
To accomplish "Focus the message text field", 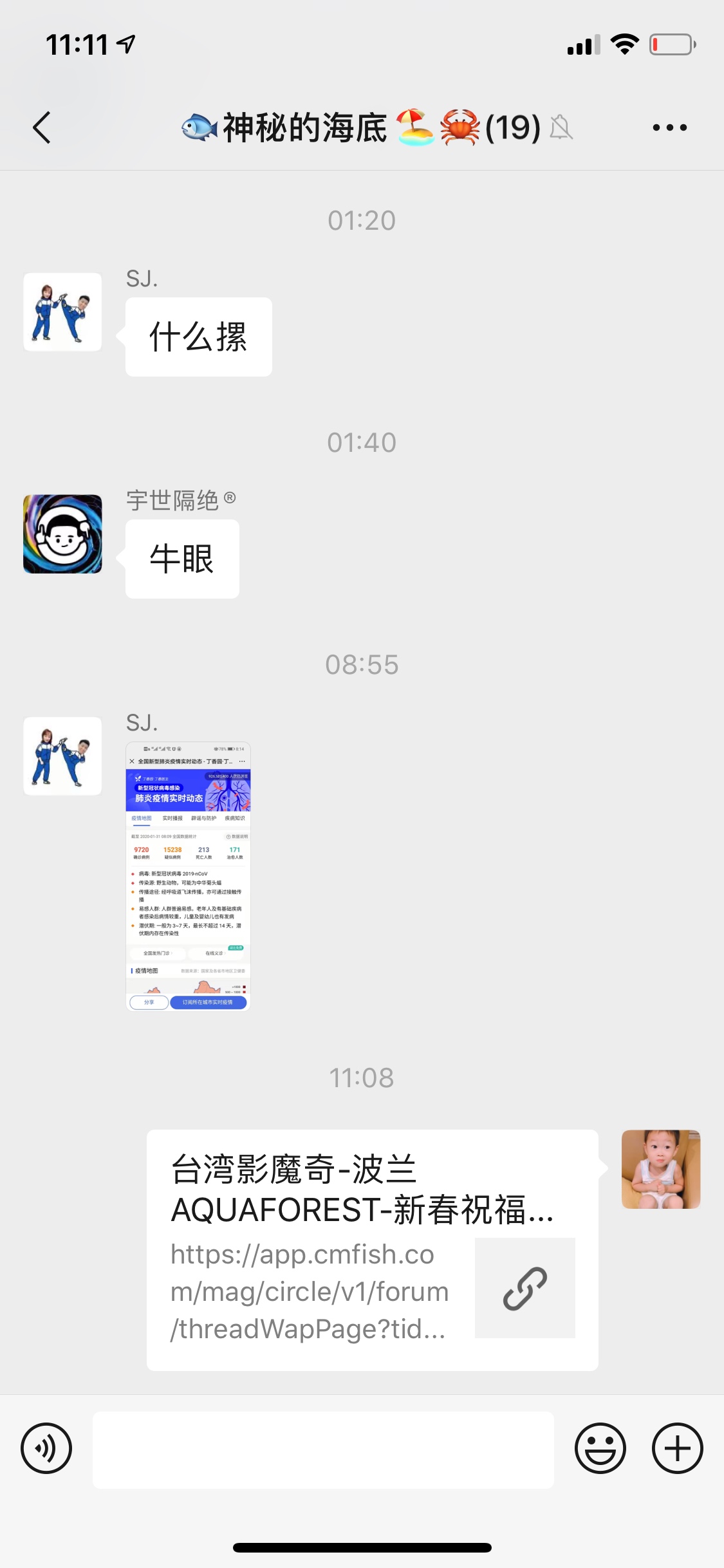I will 323,1450.
